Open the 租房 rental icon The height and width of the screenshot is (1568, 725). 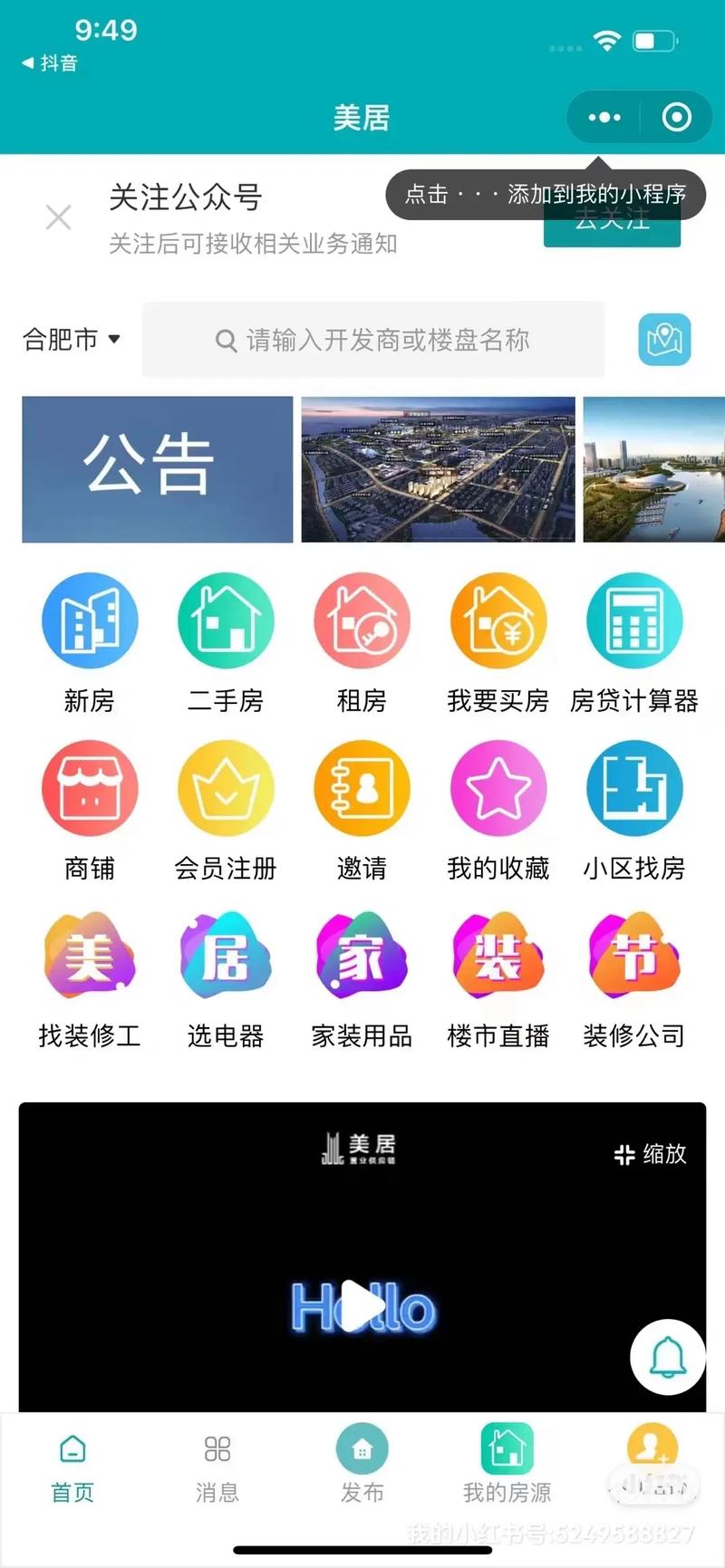tap(362, 620)
